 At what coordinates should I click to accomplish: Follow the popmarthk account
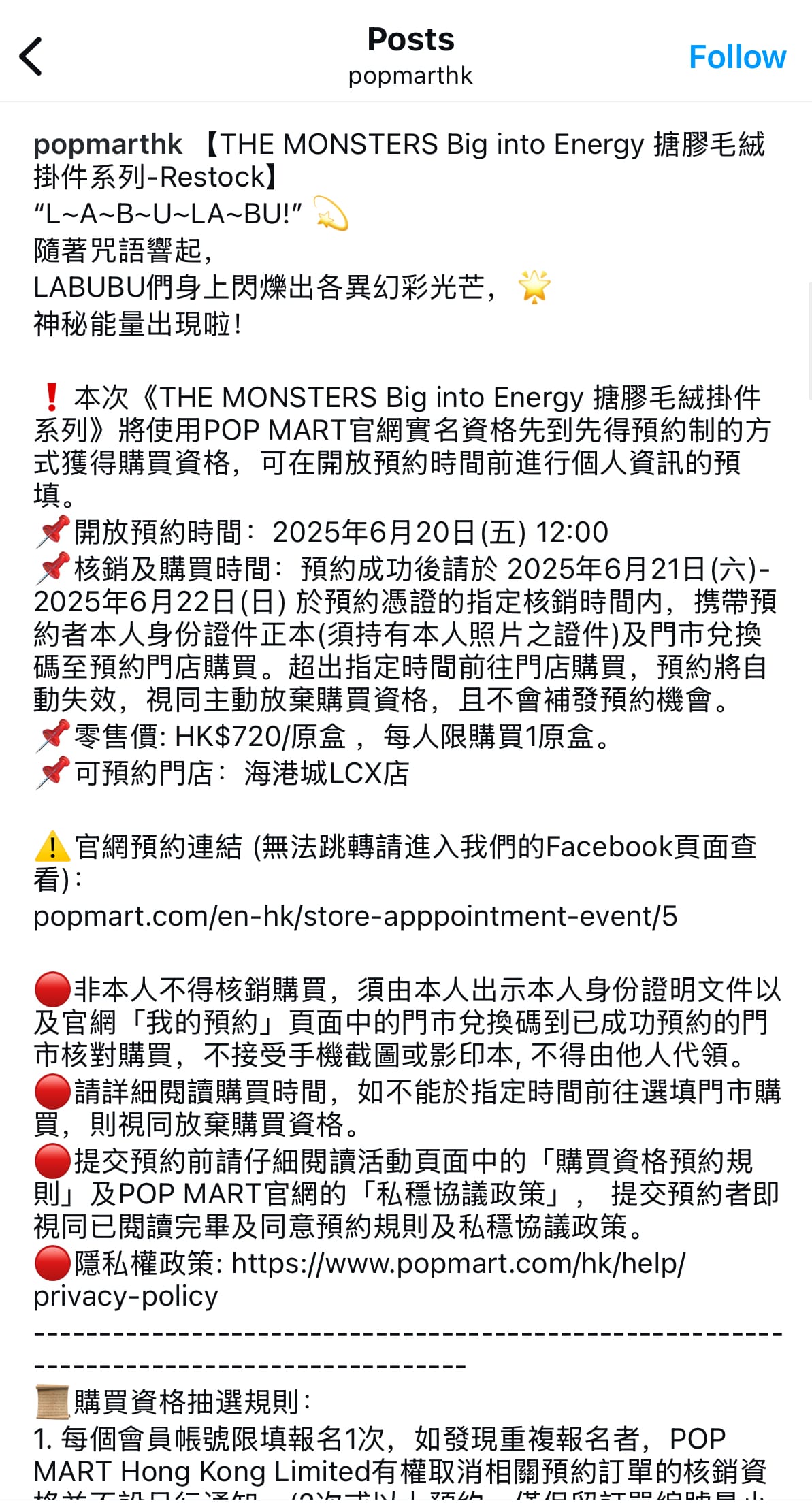(x=737, y=57)
